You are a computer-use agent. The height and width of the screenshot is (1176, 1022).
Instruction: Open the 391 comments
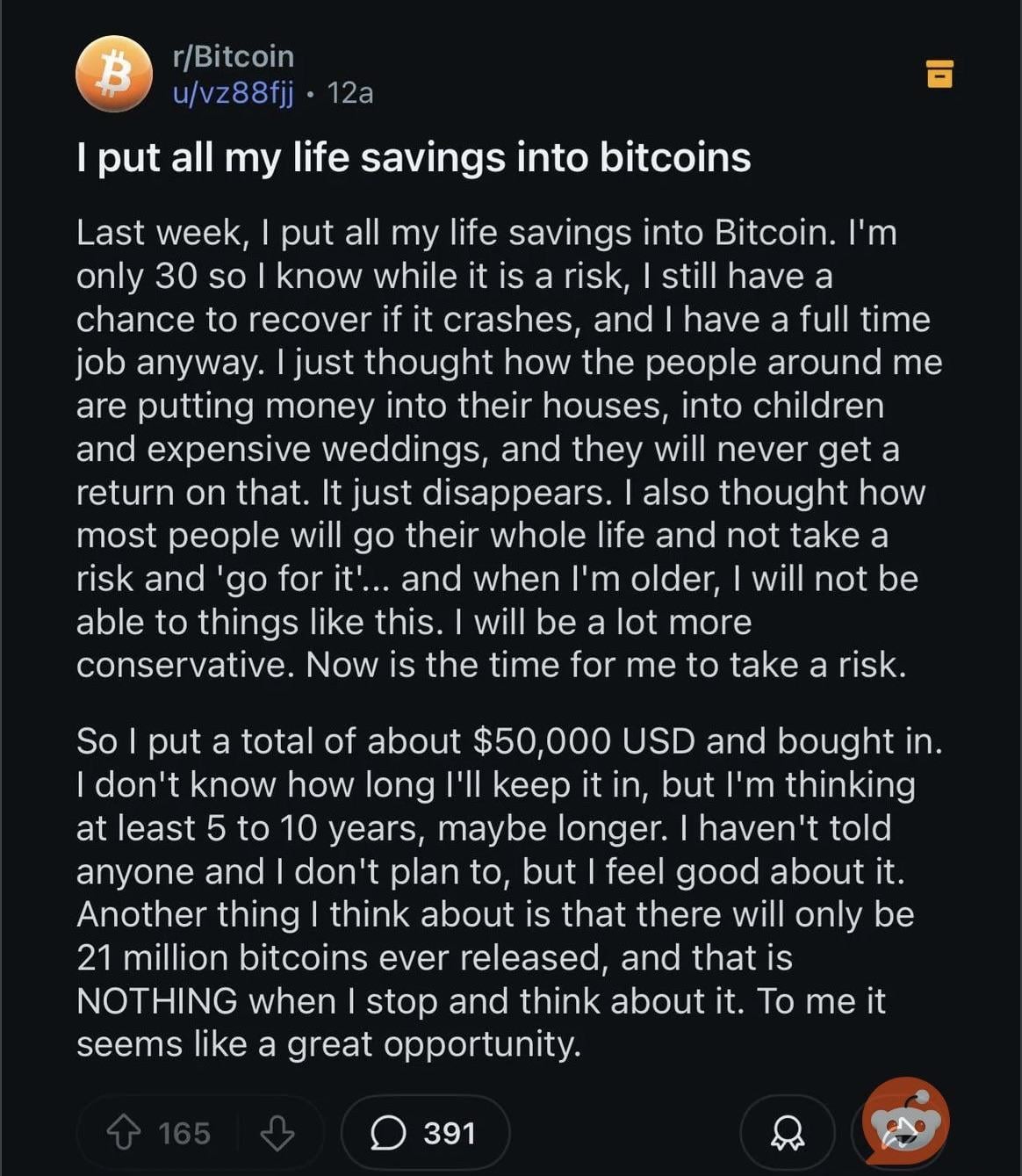pyautogui.click(x=425, y=1133)
